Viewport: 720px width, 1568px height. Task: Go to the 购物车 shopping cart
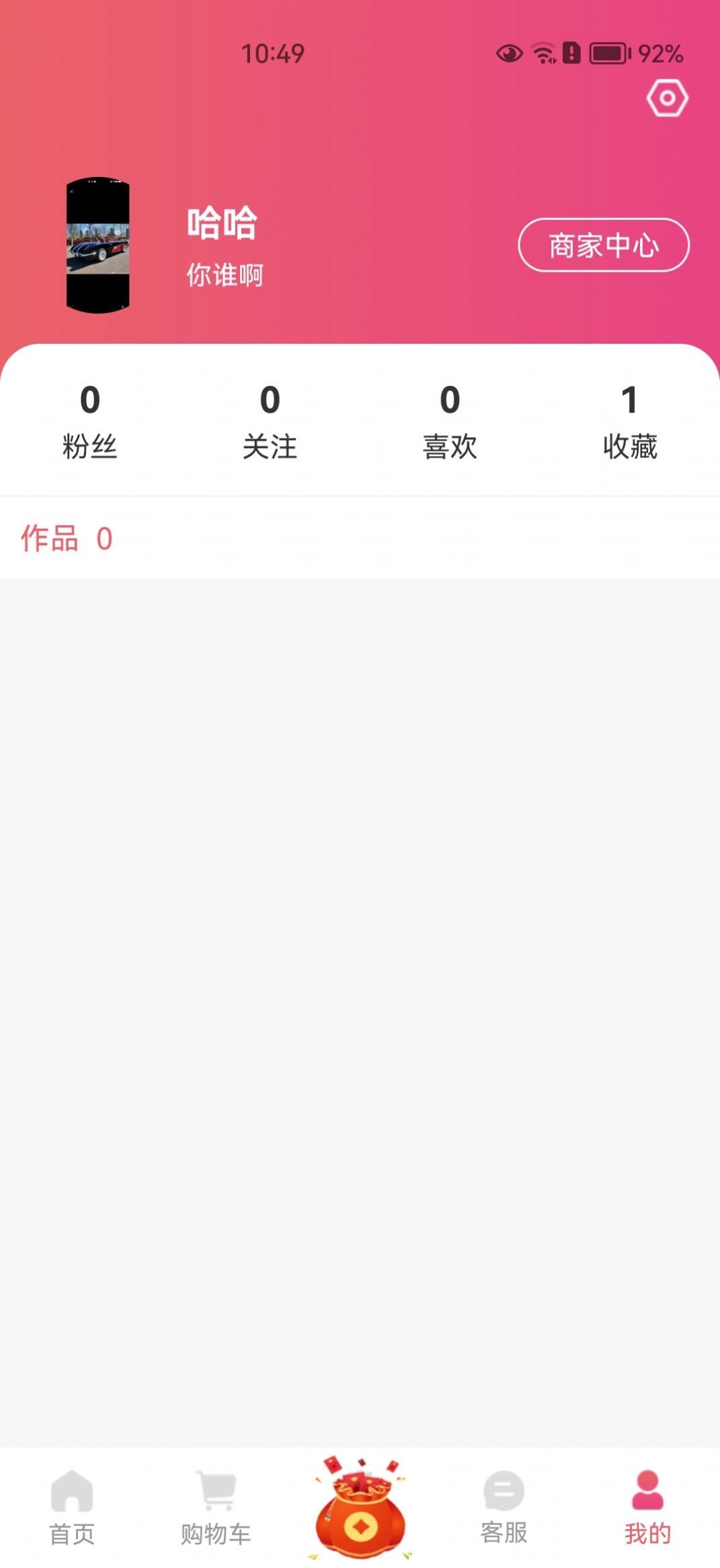click(216, 1507)
